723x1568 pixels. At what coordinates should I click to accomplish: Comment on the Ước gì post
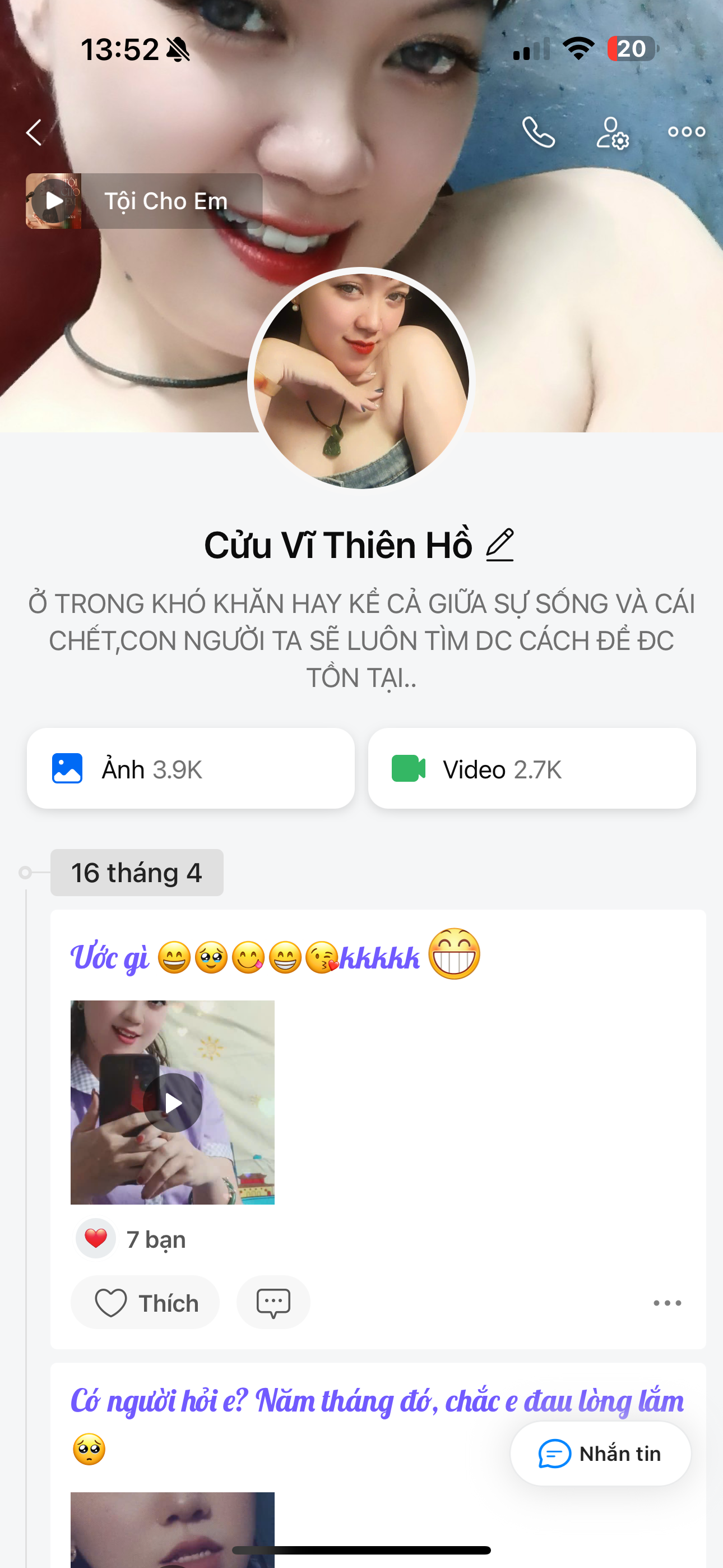pos(274,1303)
